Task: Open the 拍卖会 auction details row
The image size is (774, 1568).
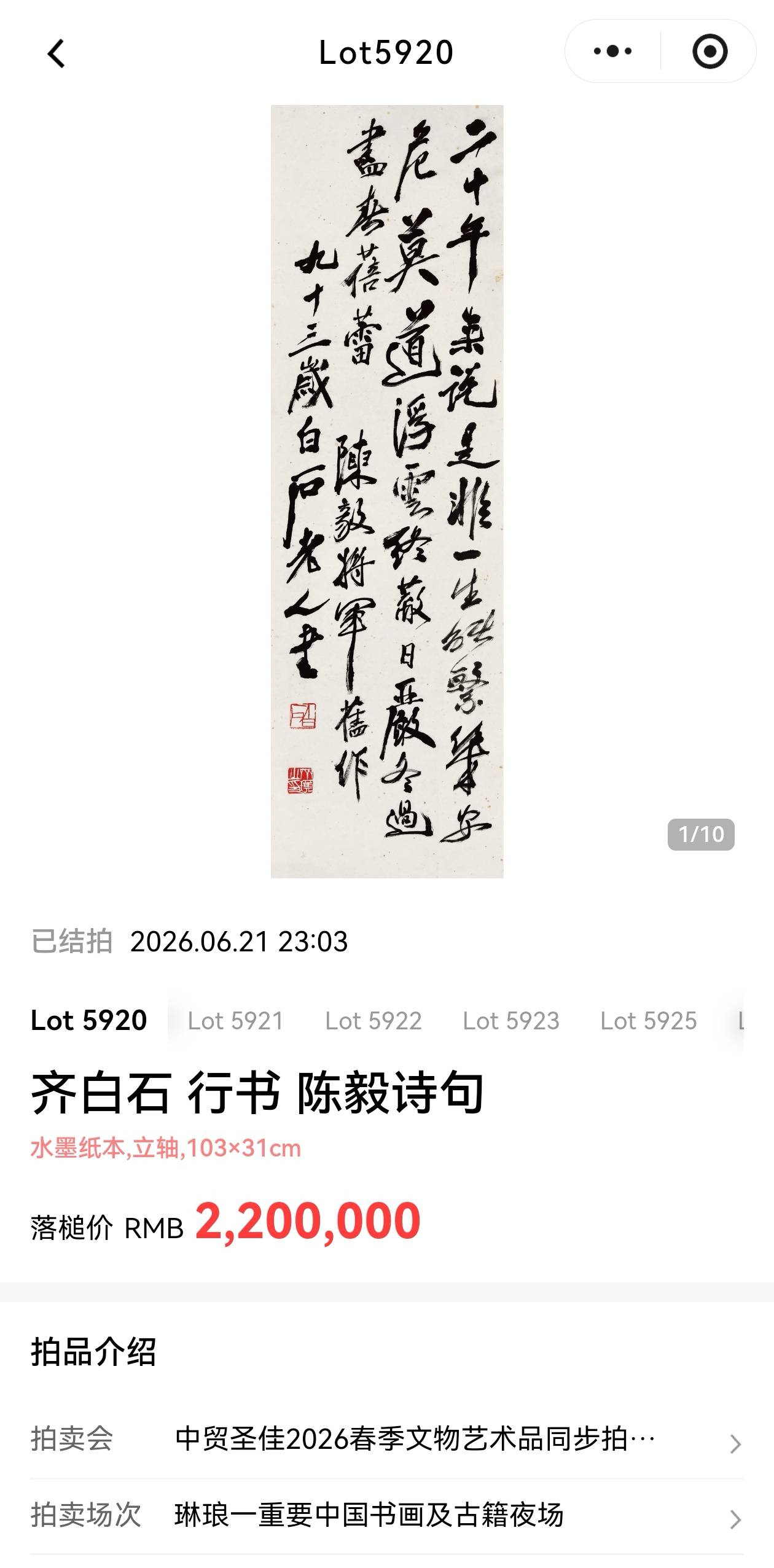Action: click(x=387, y=1439)
